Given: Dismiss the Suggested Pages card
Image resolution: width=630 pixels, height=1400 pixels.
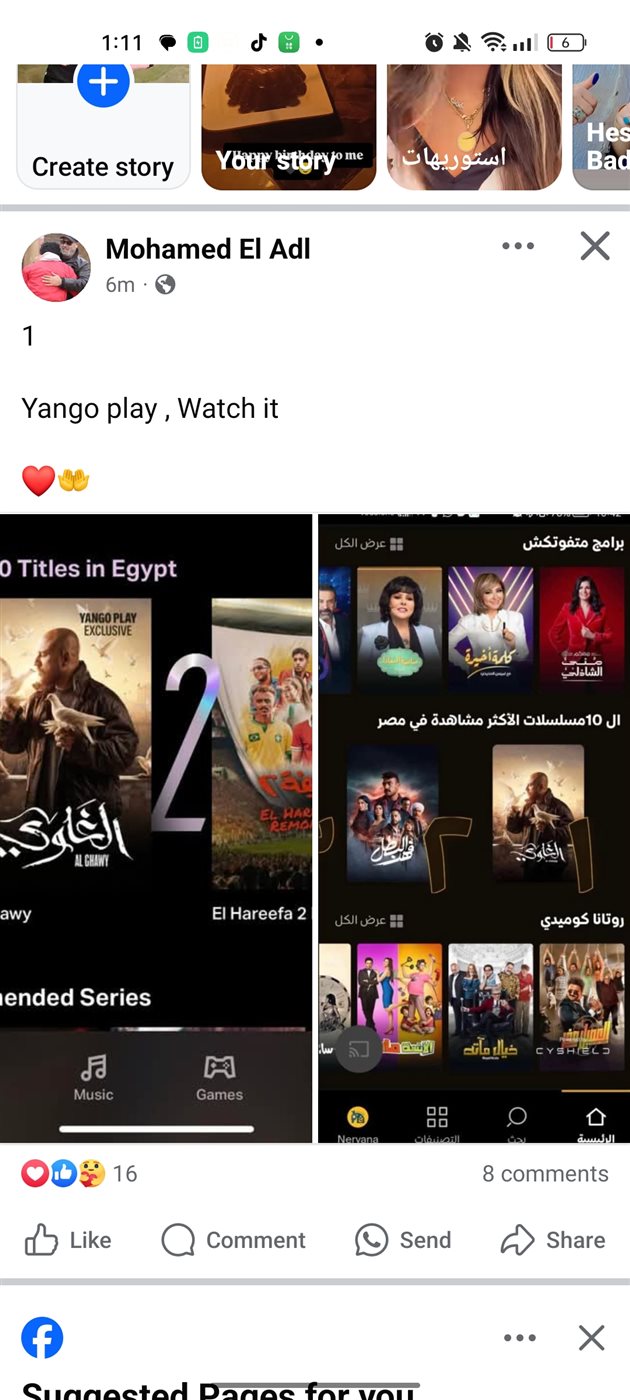Looking at the screenshot, I should tap(592, 1338).
